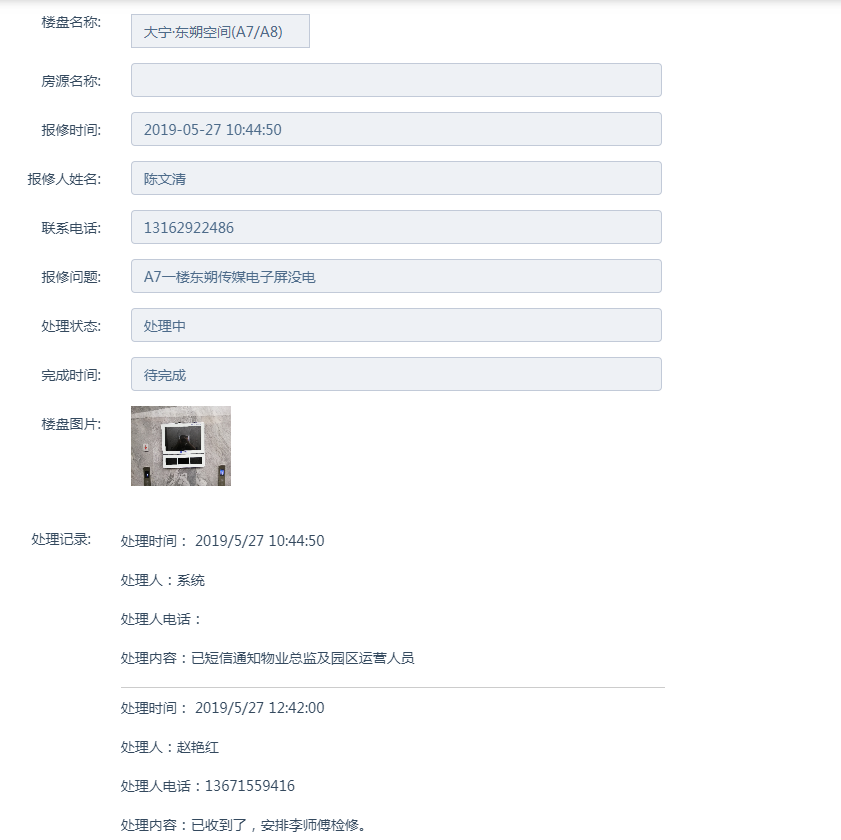This screenshot has height=840, width=841.
Task: Focus the 报修人姓名 field with 陈文清
Action: tap(396, 178)
